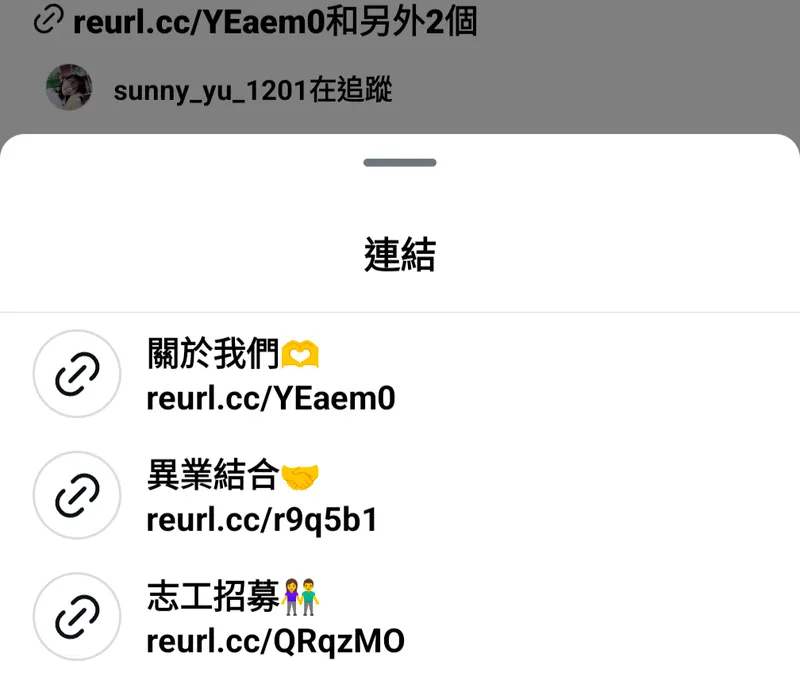Tap the bottom sheet drag handle
The width and height of the screenshot is (800, 681).
tap(400, 162)
